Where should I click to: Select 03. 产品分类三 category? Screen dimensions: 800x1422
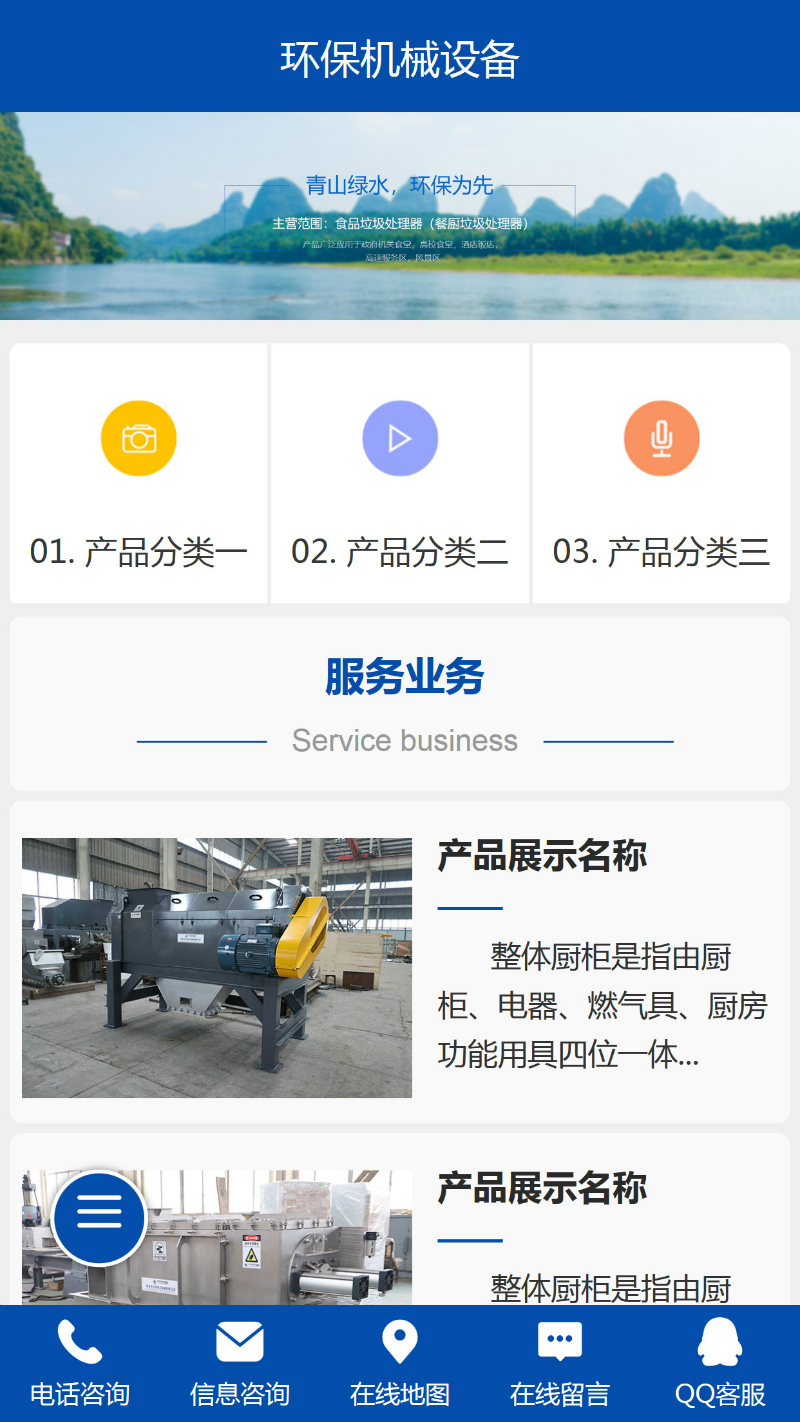coord(661,474)
